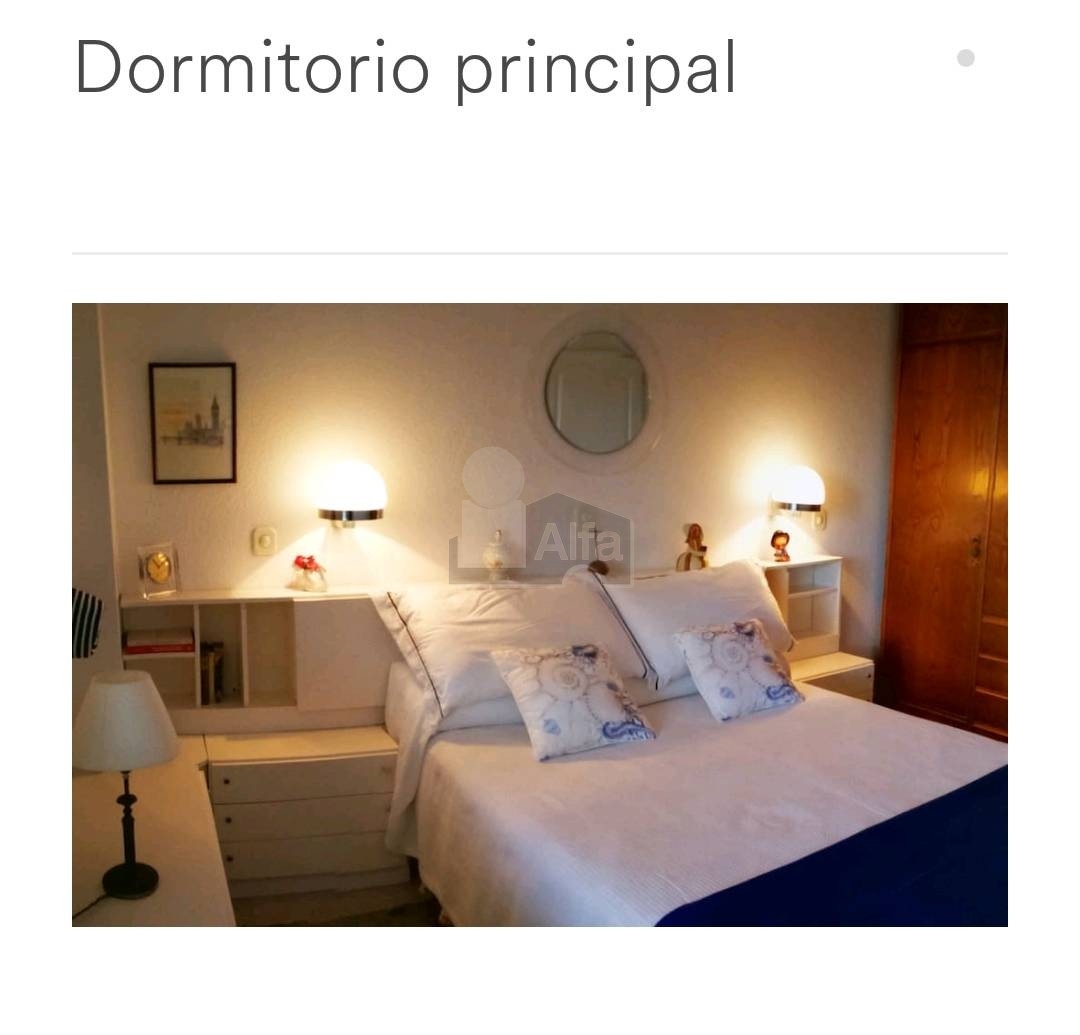
Task: Open the Dormitorio principal bedroom photo
Action: click(x=539, y=614)
